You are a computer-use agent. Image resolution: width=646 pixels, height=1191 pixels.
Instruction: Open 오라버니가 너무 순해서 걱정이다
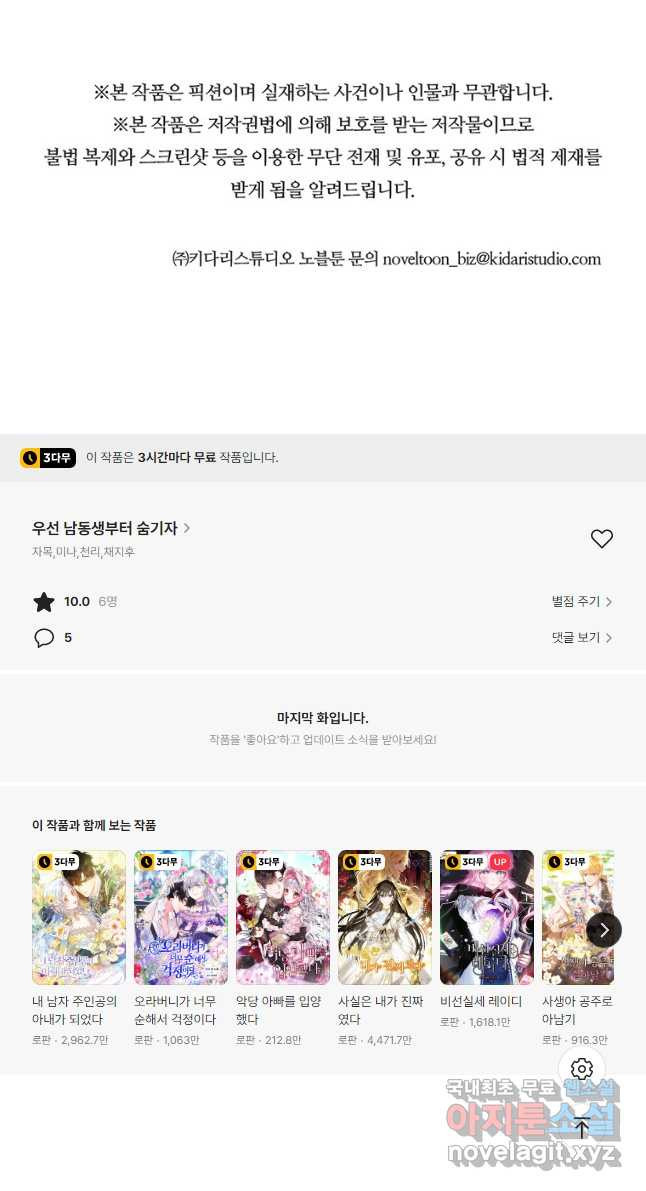[181, 918]
